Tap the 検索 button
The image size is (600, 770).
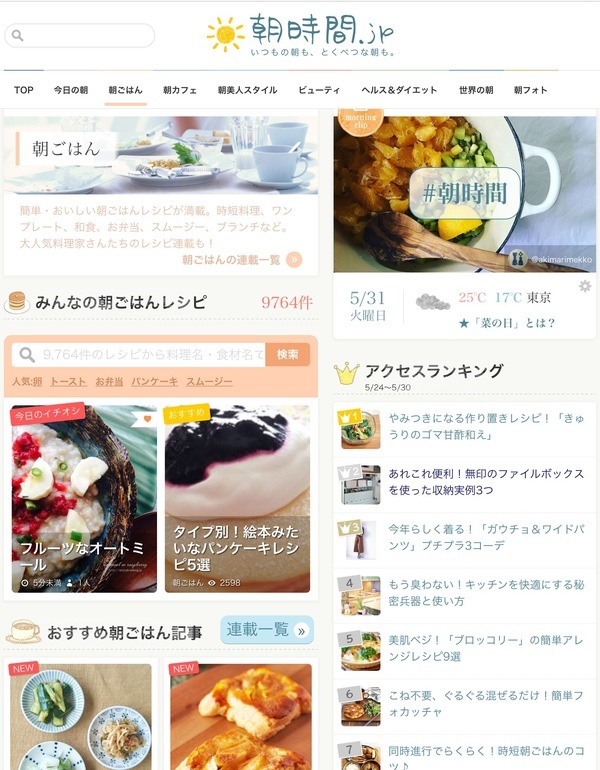[288, 354]
